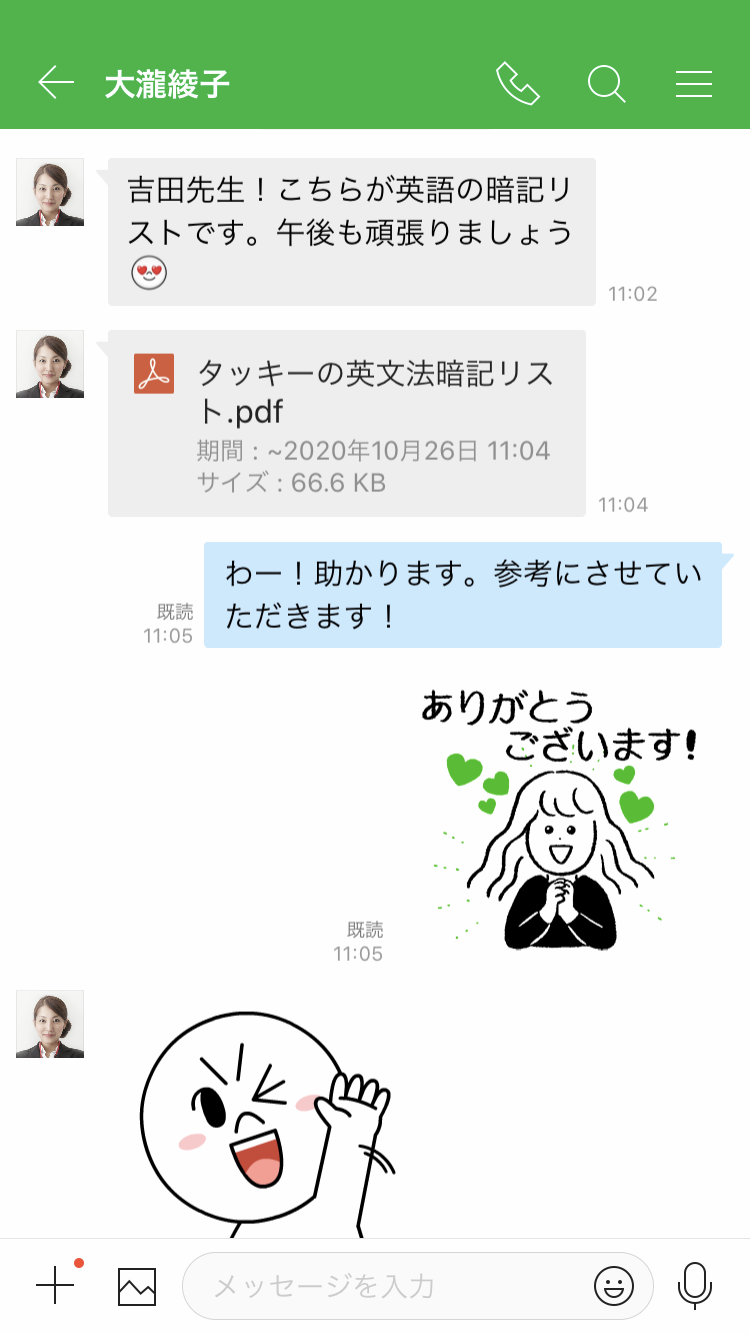This screenshot has width=750, height=1334.
Task: View profile photo beside the PDF message
Action: [50, 364]
